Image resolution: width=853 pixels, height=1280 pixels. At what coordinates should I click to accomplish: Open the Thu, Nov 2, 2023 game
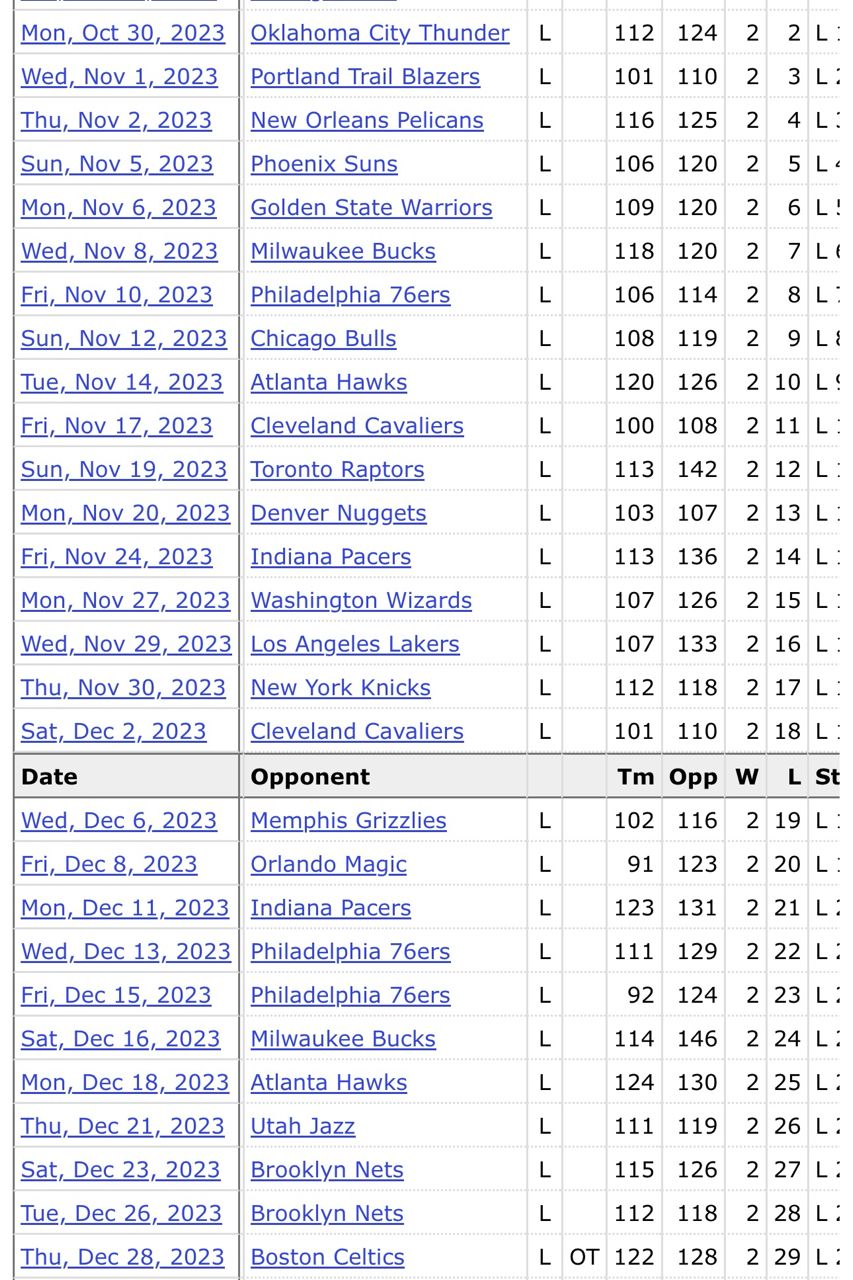pyautogui.click(x=116, y=121)
